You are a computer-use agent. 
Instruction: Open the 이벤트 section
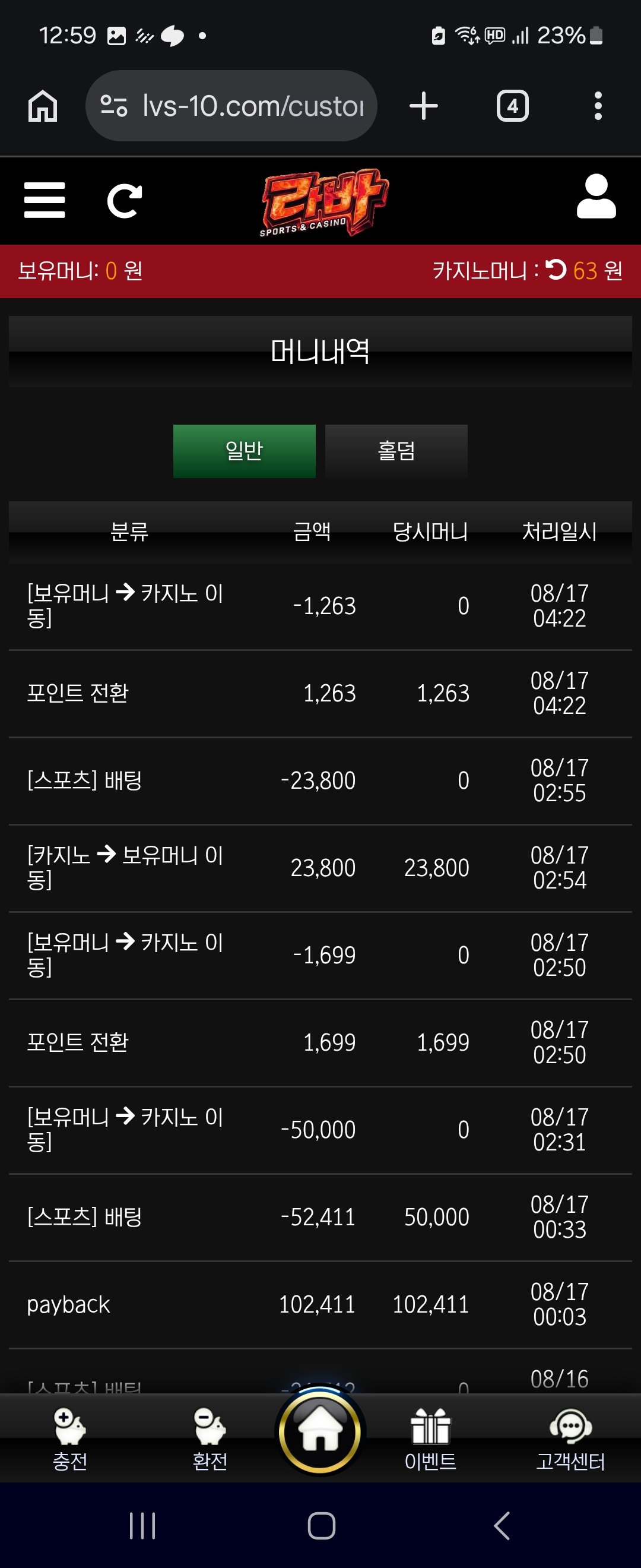point(430,1440)
